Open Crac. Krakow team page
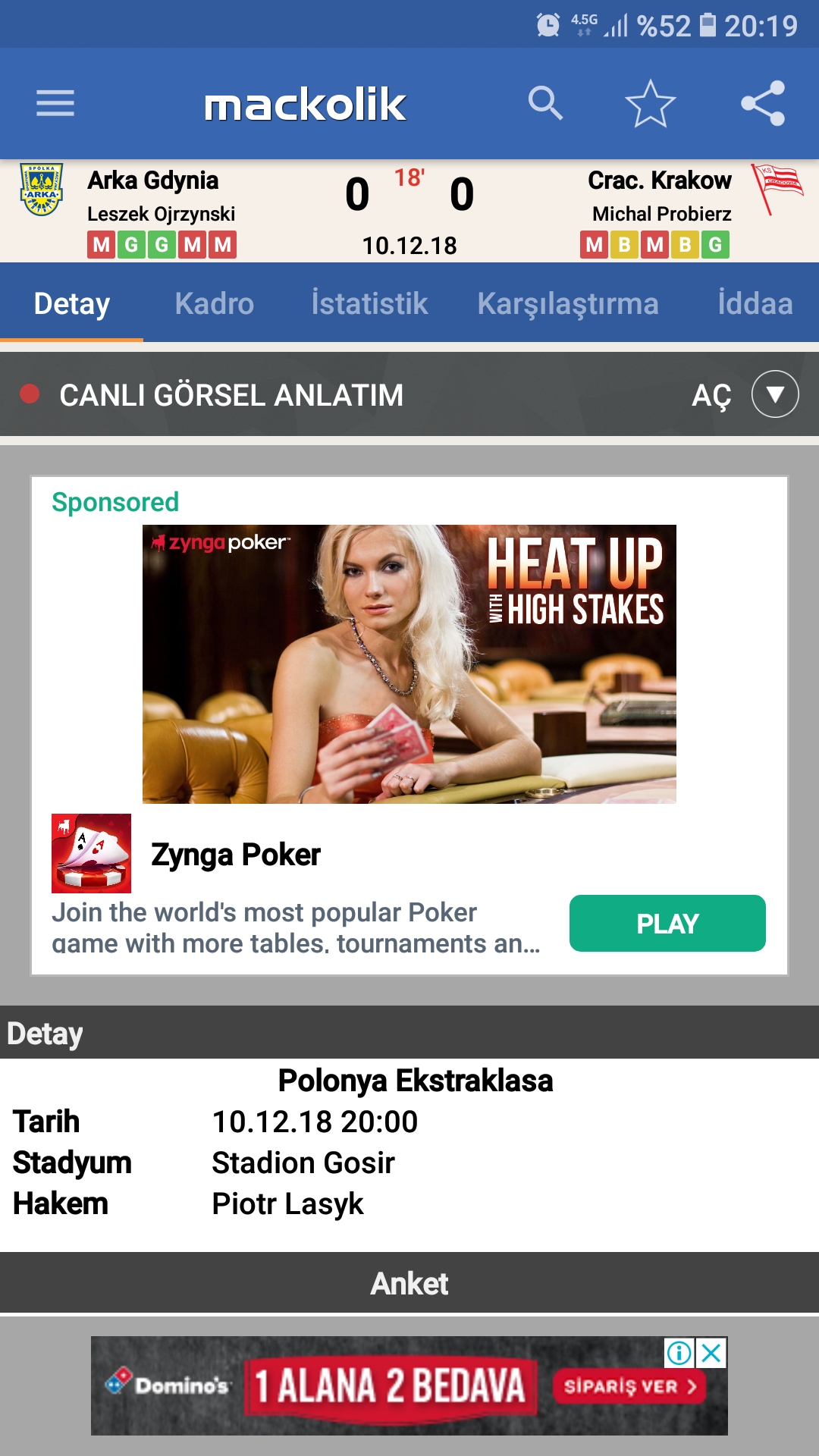This screenshot has height=1456, width=819. tap(659, 180)
